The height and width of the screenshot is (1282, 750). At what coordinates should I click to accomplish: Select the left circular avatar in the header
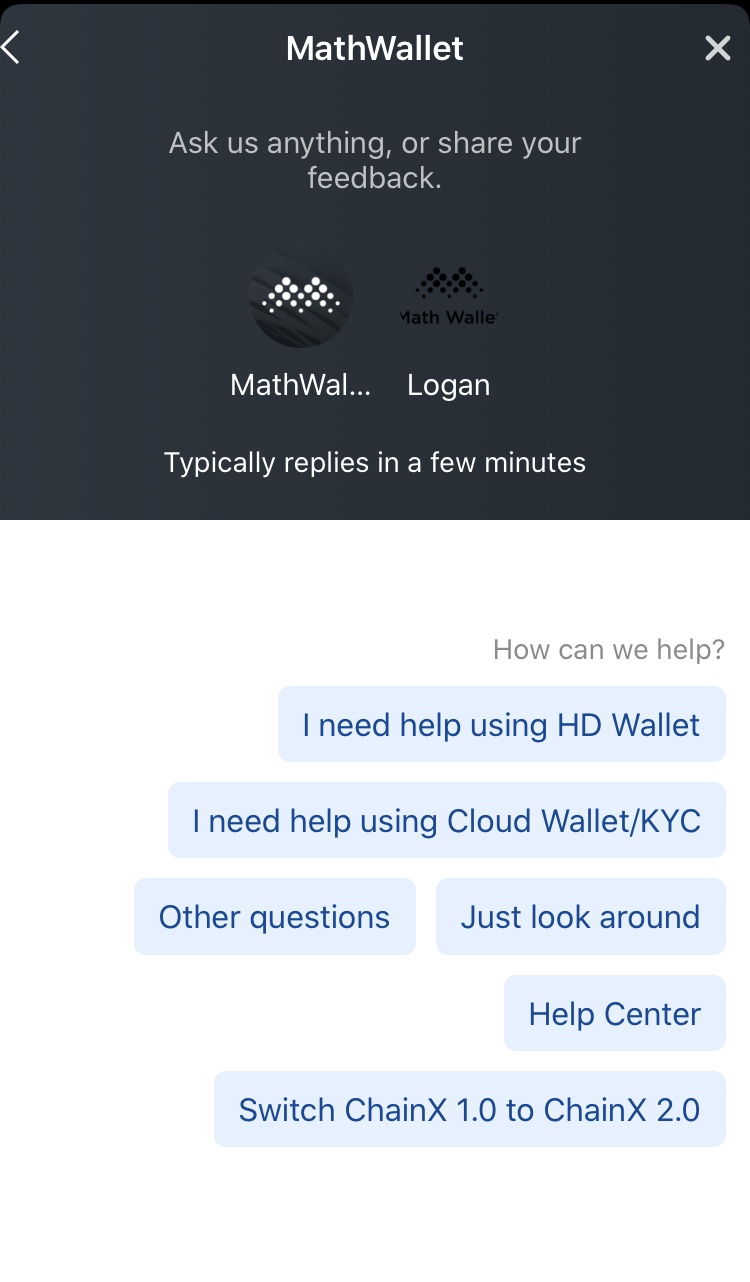pyautogui.click(x=299, y=296)
